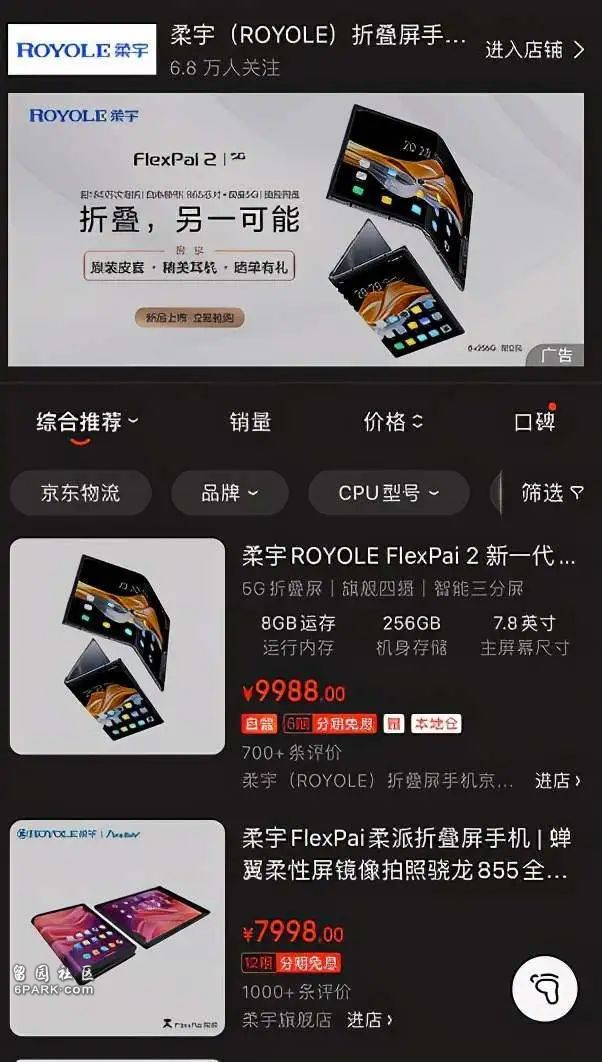Expand the CPU型号 filter dropdown
The height and width of the screenshot is (1062, 602).
point(388,493)
